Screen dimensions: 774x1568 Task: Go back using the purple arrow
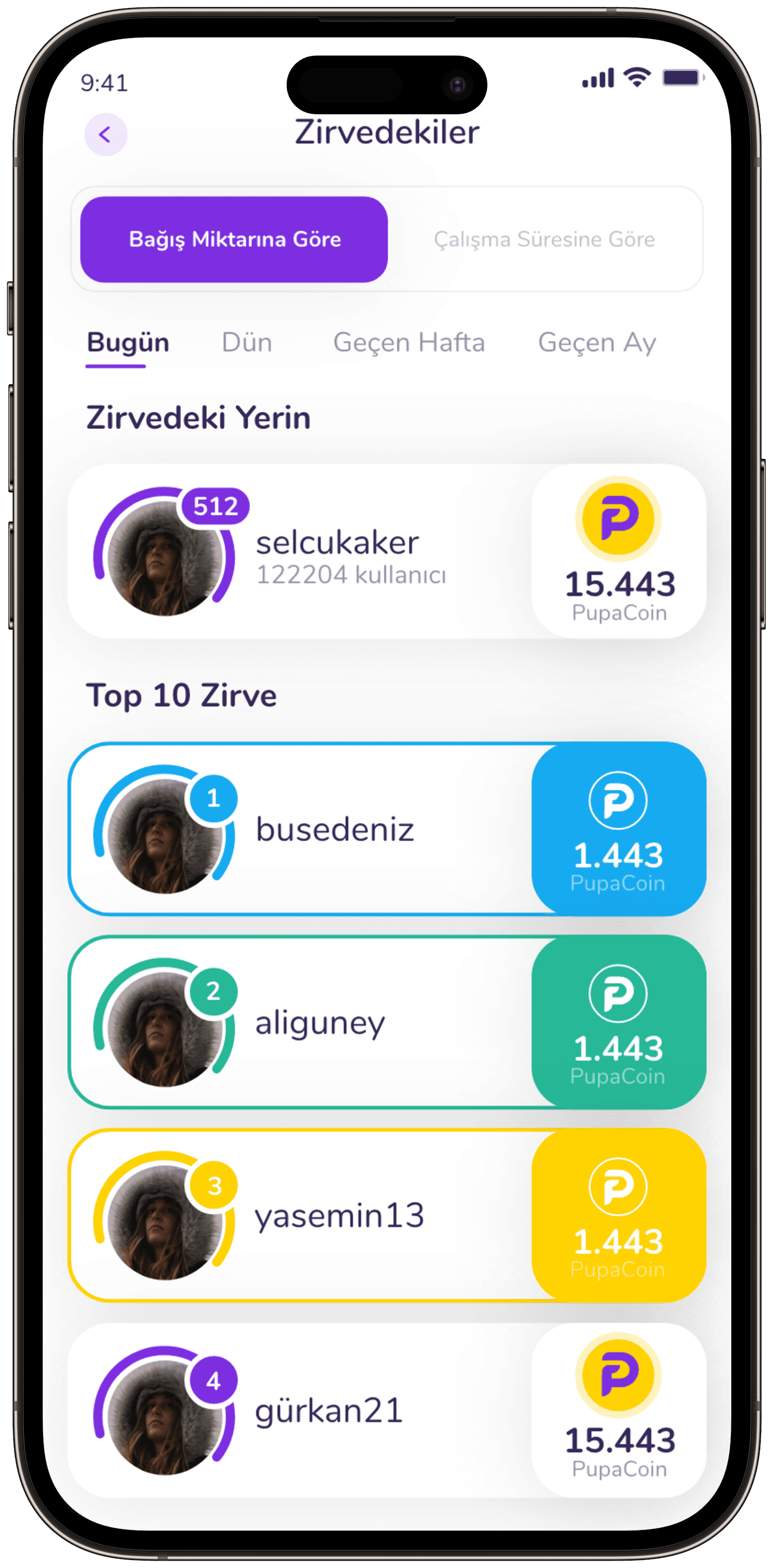pyautogui.click(x=105, y=135)
